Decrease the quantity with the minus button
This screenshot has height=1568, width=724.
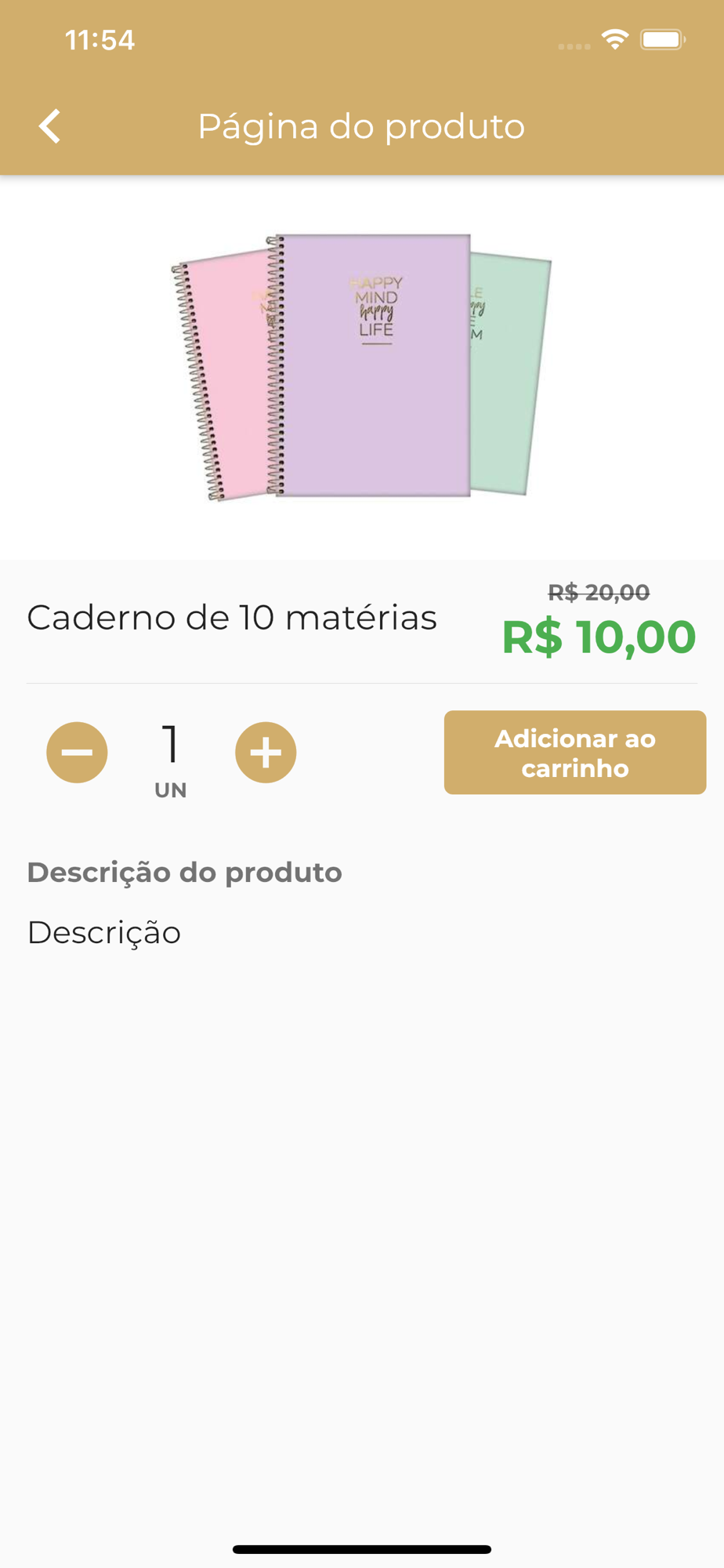pyautogui.click(x=77, y=753)
